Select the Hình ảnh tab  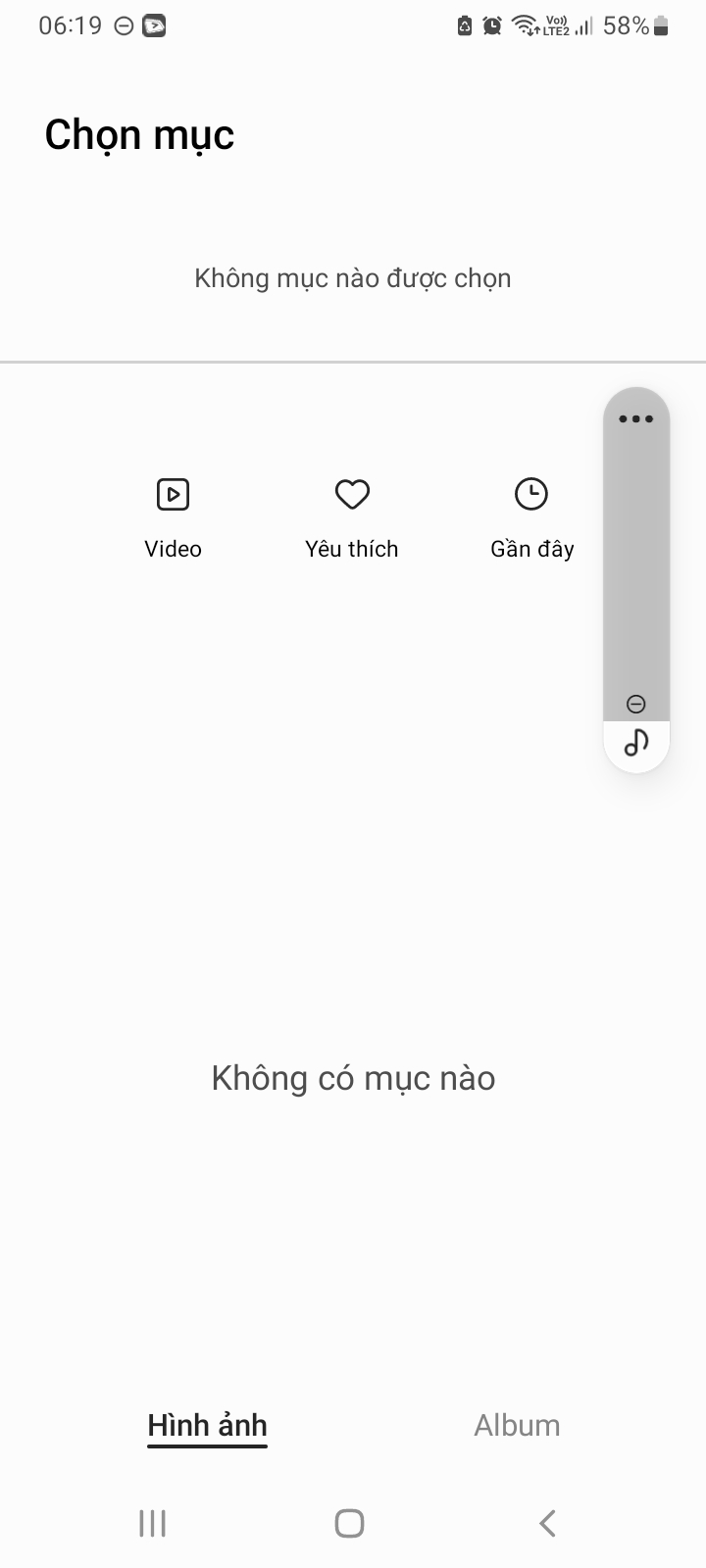[207, 1425]
